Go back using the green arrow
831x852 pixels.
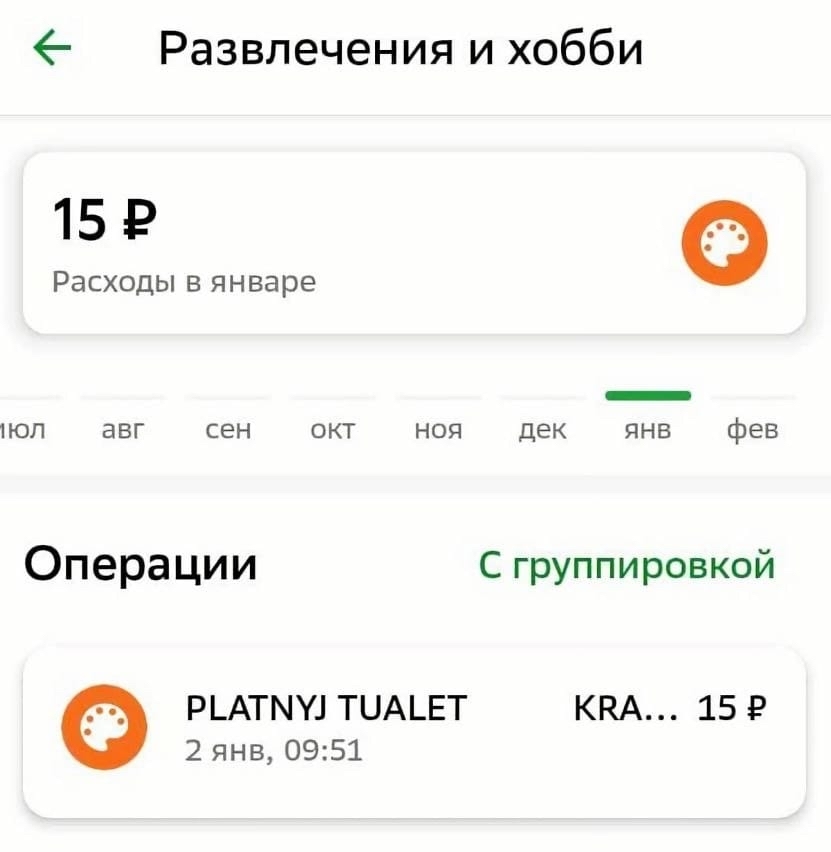click(53, 47)
